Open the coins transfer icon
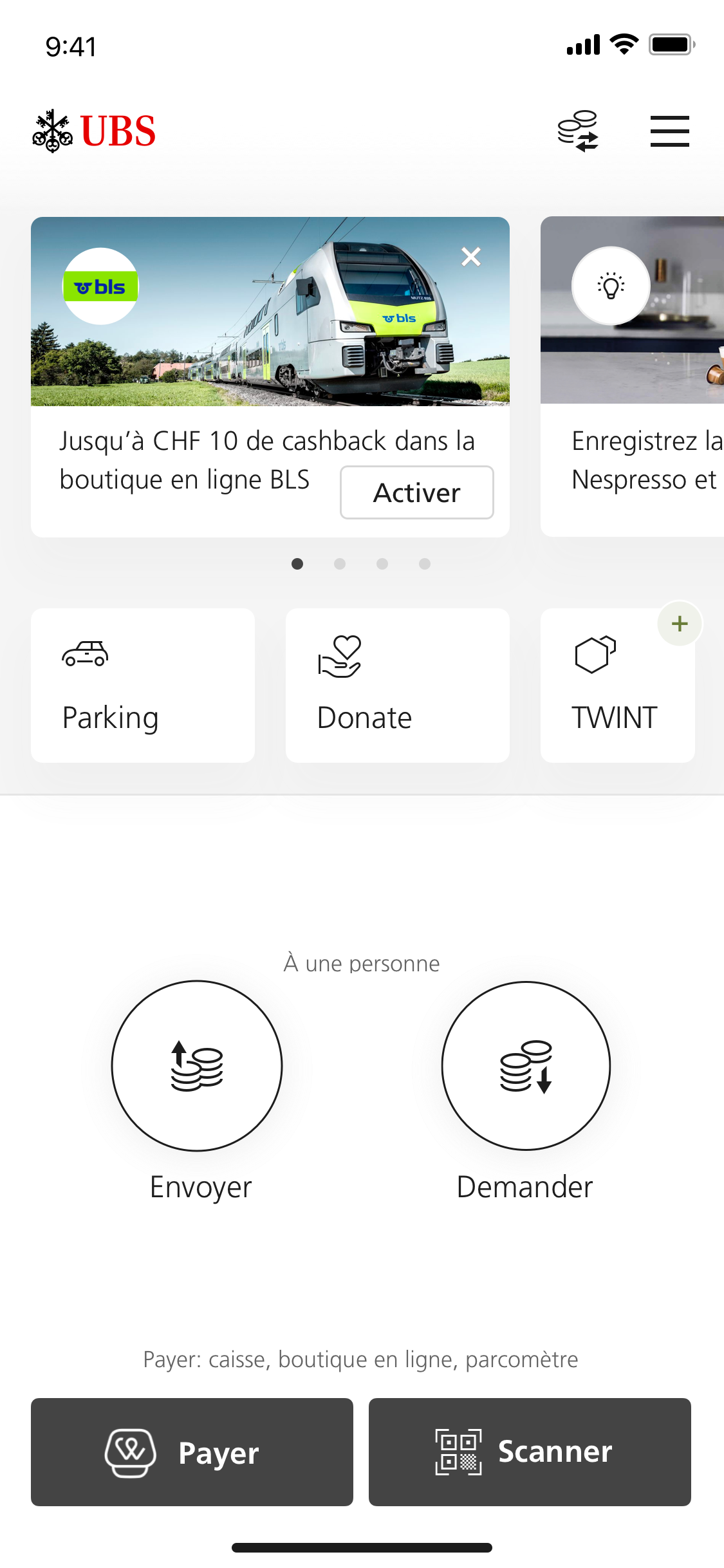Image resolution: width=724 pixels, height=1568 pixels. (x=578, y=132)
